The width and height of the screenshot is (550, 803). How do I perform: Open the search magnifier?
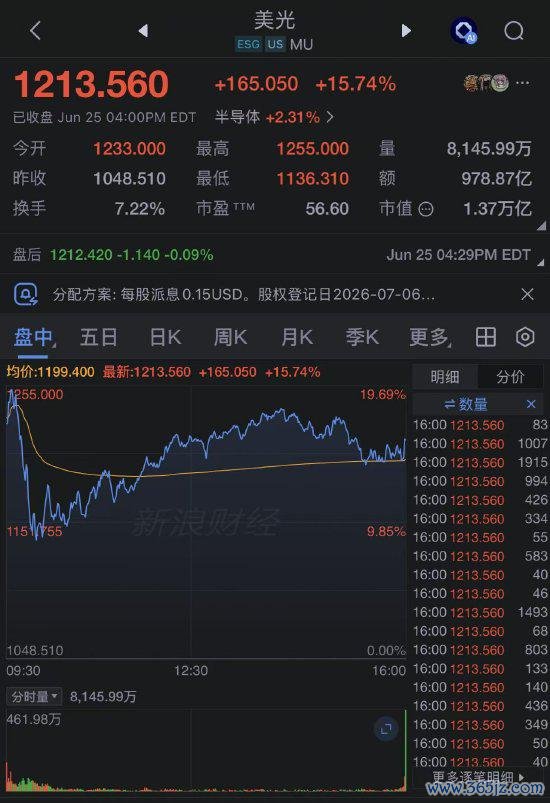pyautogui.click(x=514, y=31)
